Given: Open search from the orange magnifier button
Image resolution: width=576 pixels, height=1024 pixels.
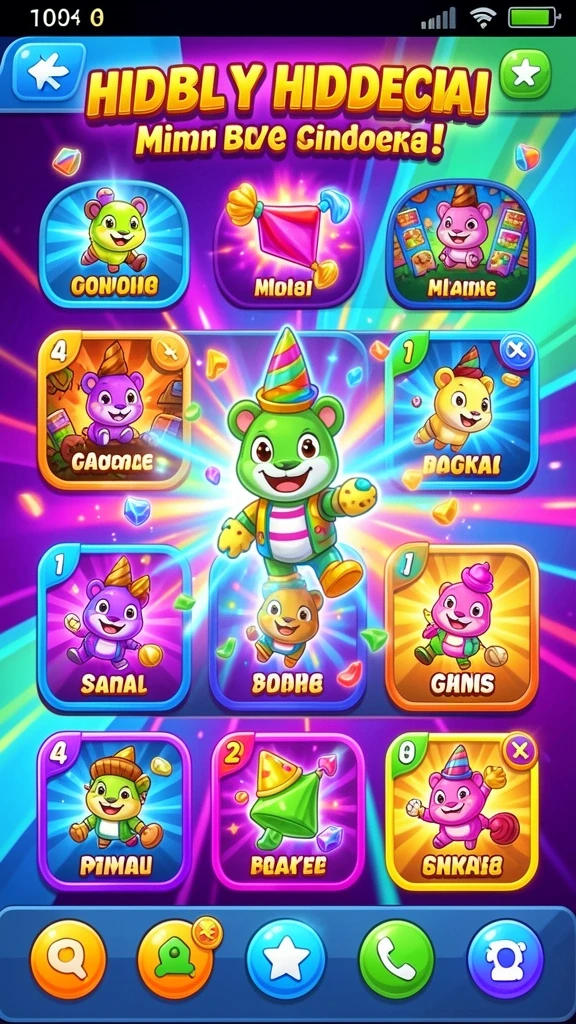Looking at the screenshot, I should coord(68,959).
